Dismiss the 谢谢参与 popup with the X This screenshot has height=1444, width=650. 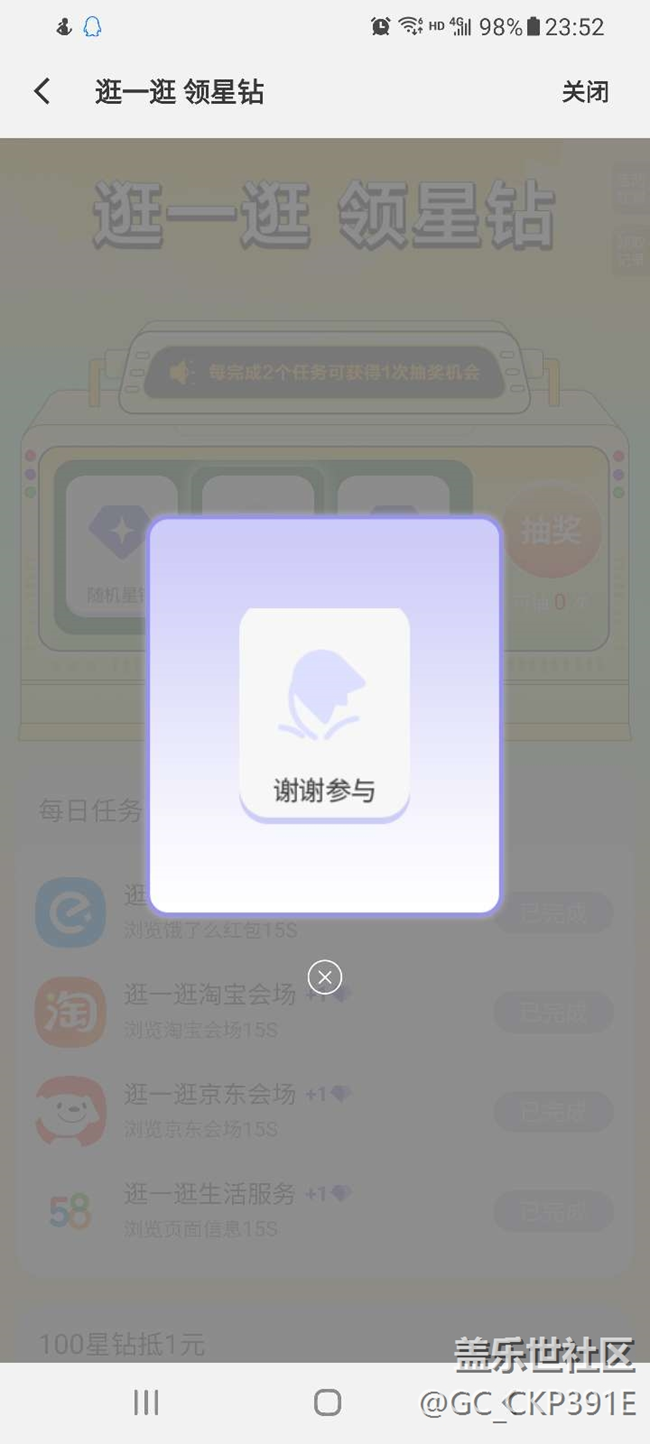pyautogui.click(x=325, y=977)
